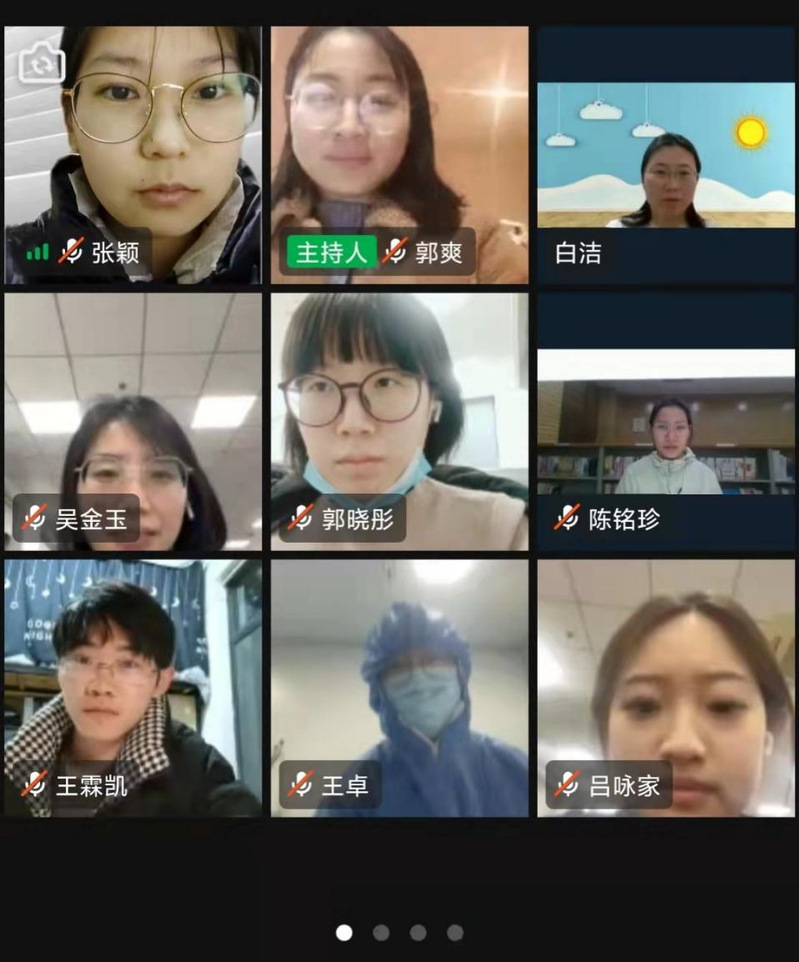The width and height of the screenshot is (799, 962).
Task: Go to the second page dot
Action: (381, 932)
